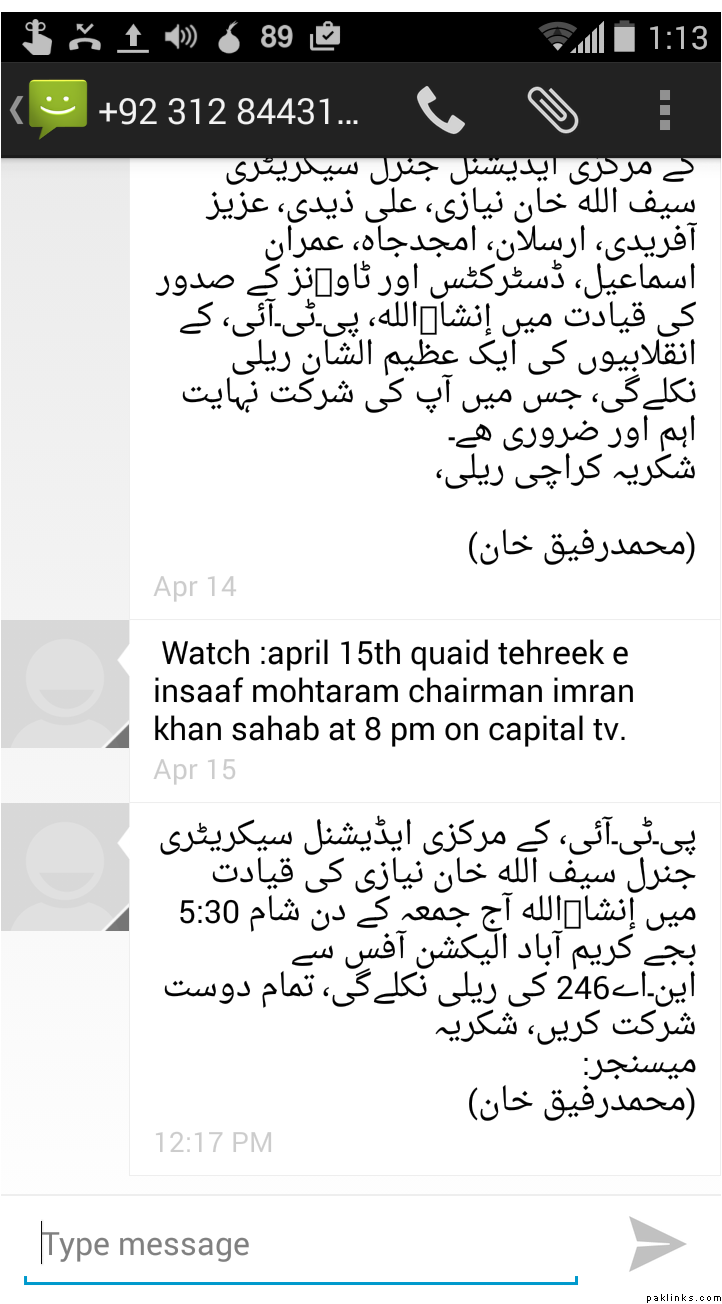Open the contact avatar beside the capital tv message
Image resolution: width=722 pixels, height=1304 pixels.
65,684
